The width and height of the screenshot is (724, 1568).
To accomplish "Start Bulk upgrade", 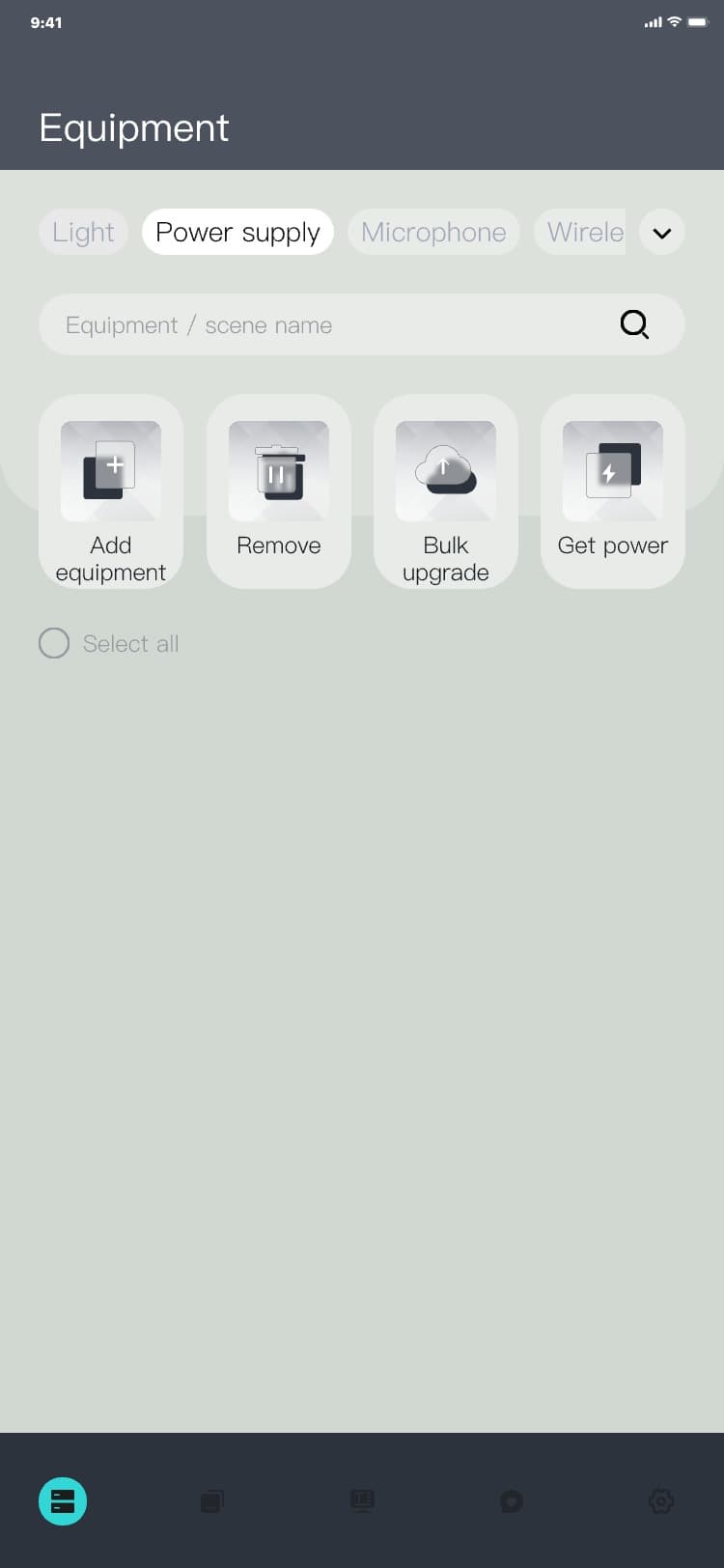I will point(445,491).
